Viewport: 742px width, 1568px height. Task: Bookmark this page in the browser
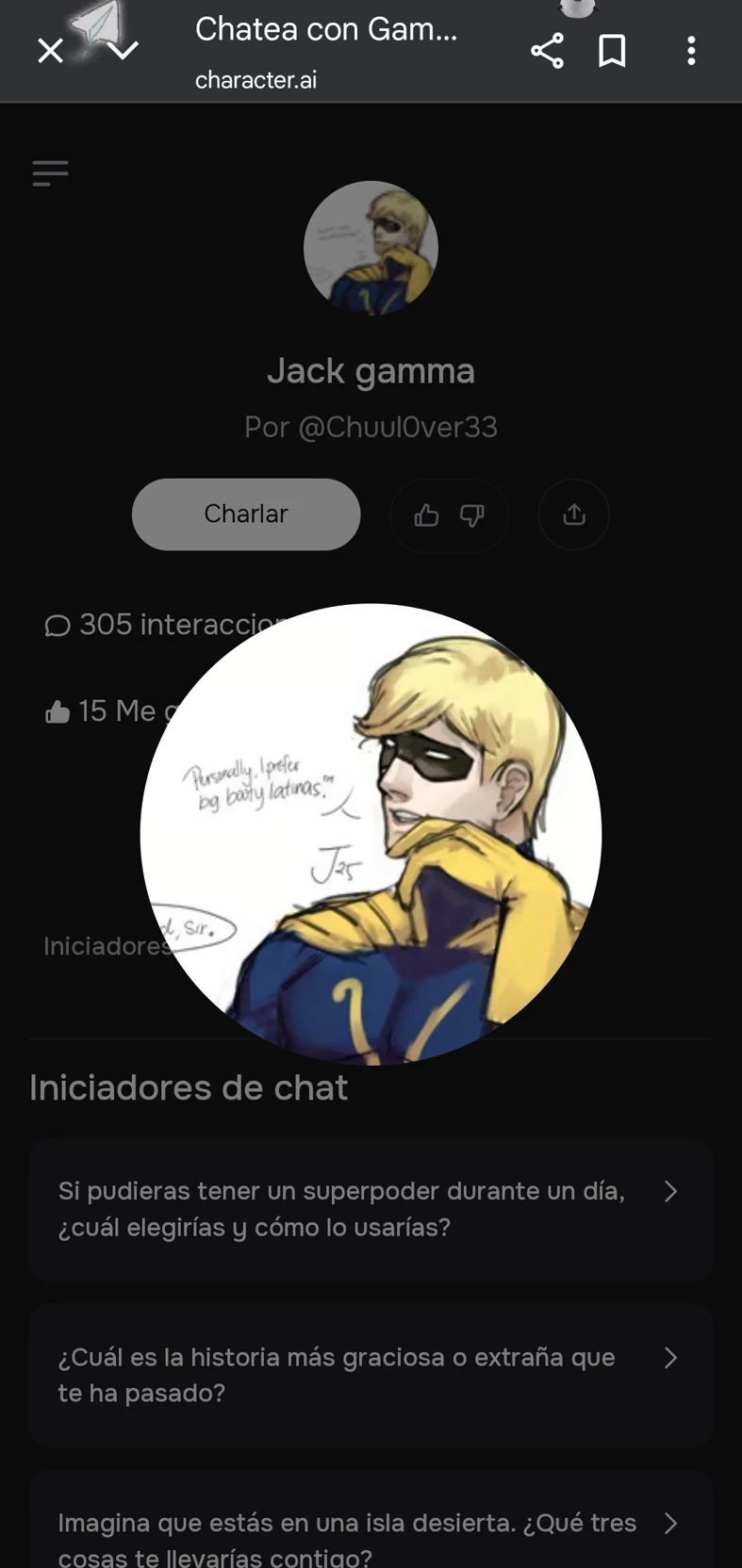(613, 51)
